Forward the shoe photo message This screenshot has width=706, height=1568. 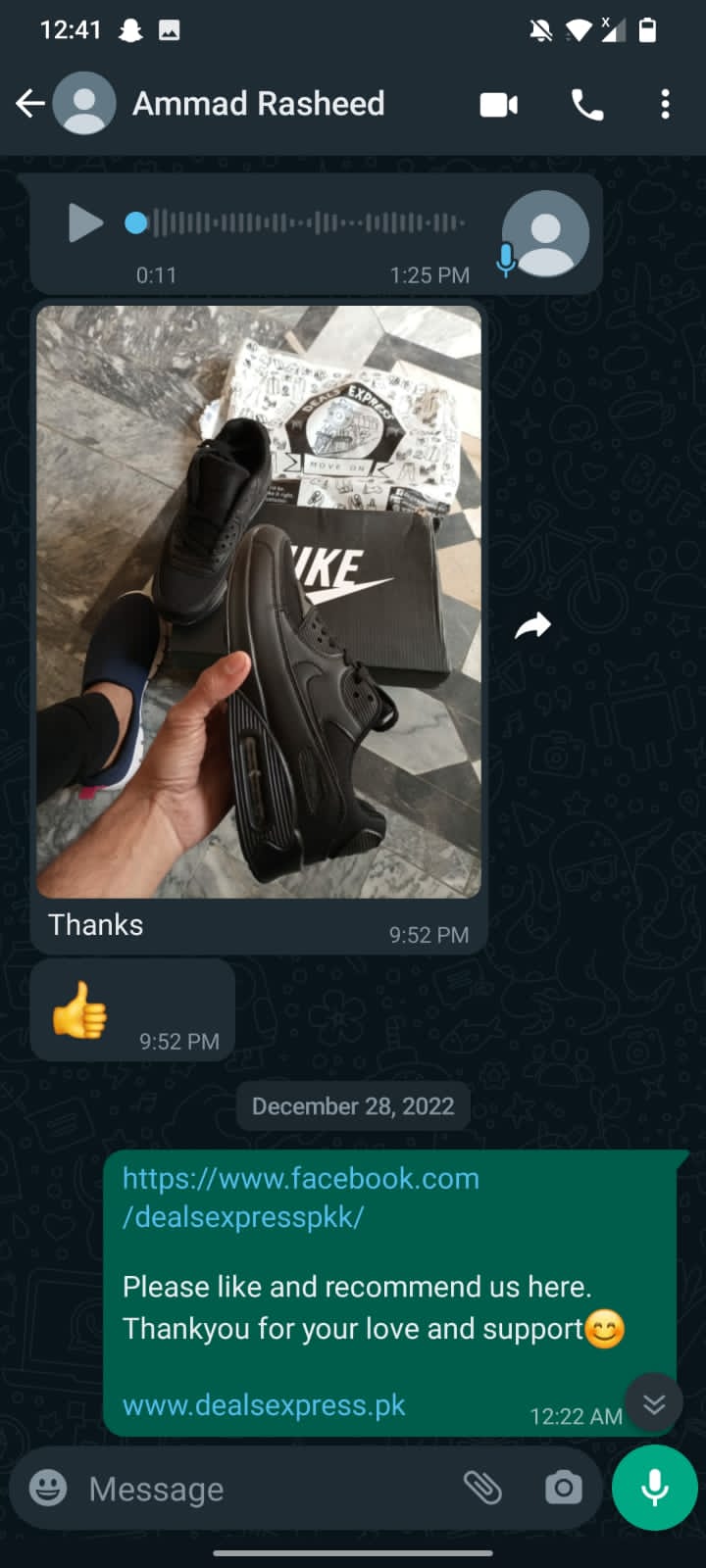point(532,625)
